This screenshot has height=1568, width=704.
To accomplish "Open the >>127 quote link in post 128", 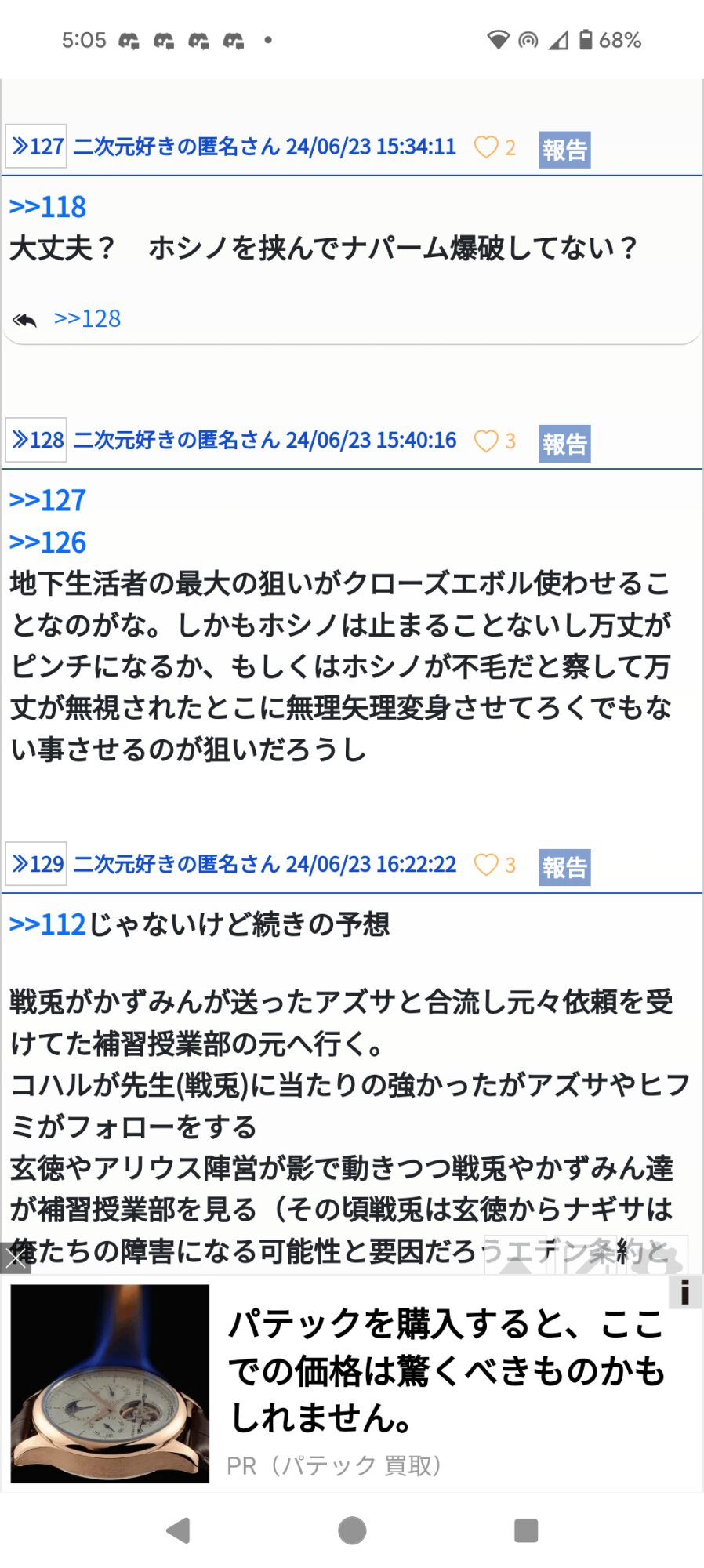I will pos(48,500).
